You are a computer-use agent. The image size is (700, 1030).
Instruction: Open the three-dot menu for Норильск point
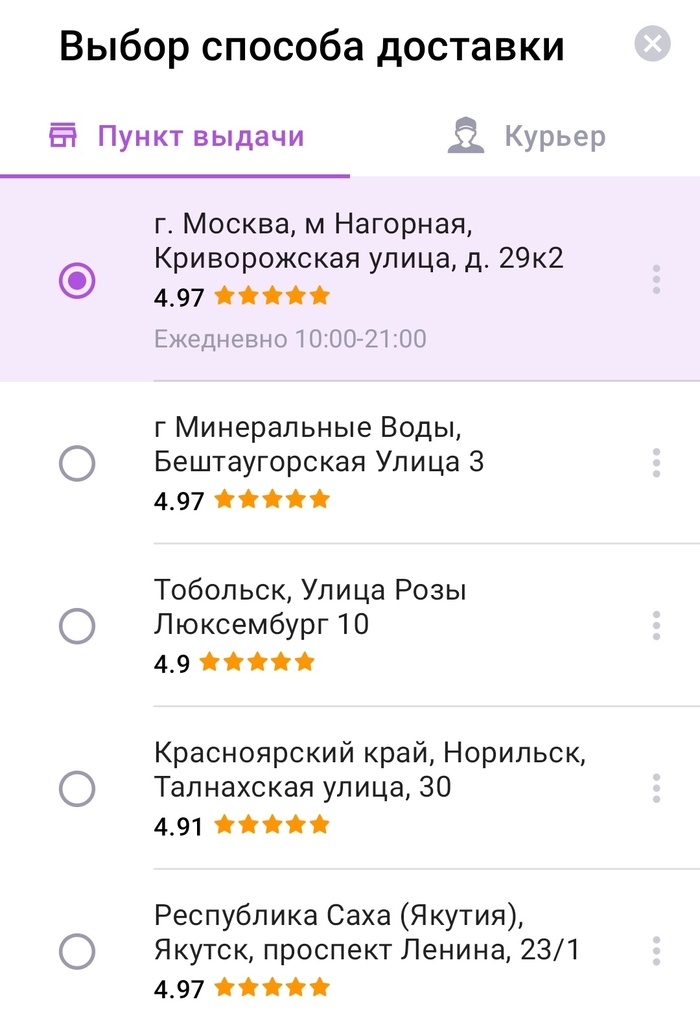[x=656, y=789]
